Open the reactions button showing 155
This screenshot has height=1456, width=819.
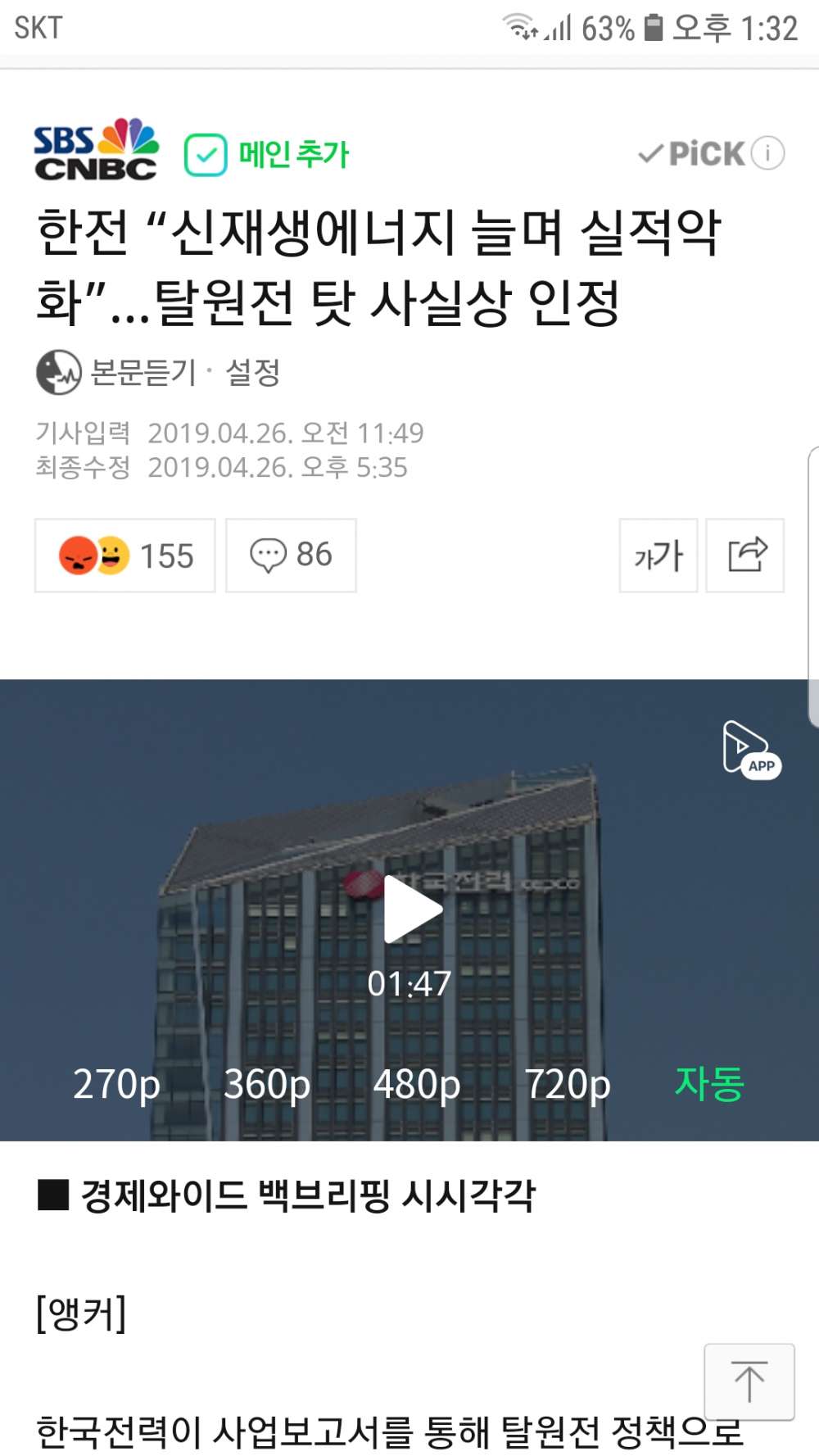tap(125, 556)
